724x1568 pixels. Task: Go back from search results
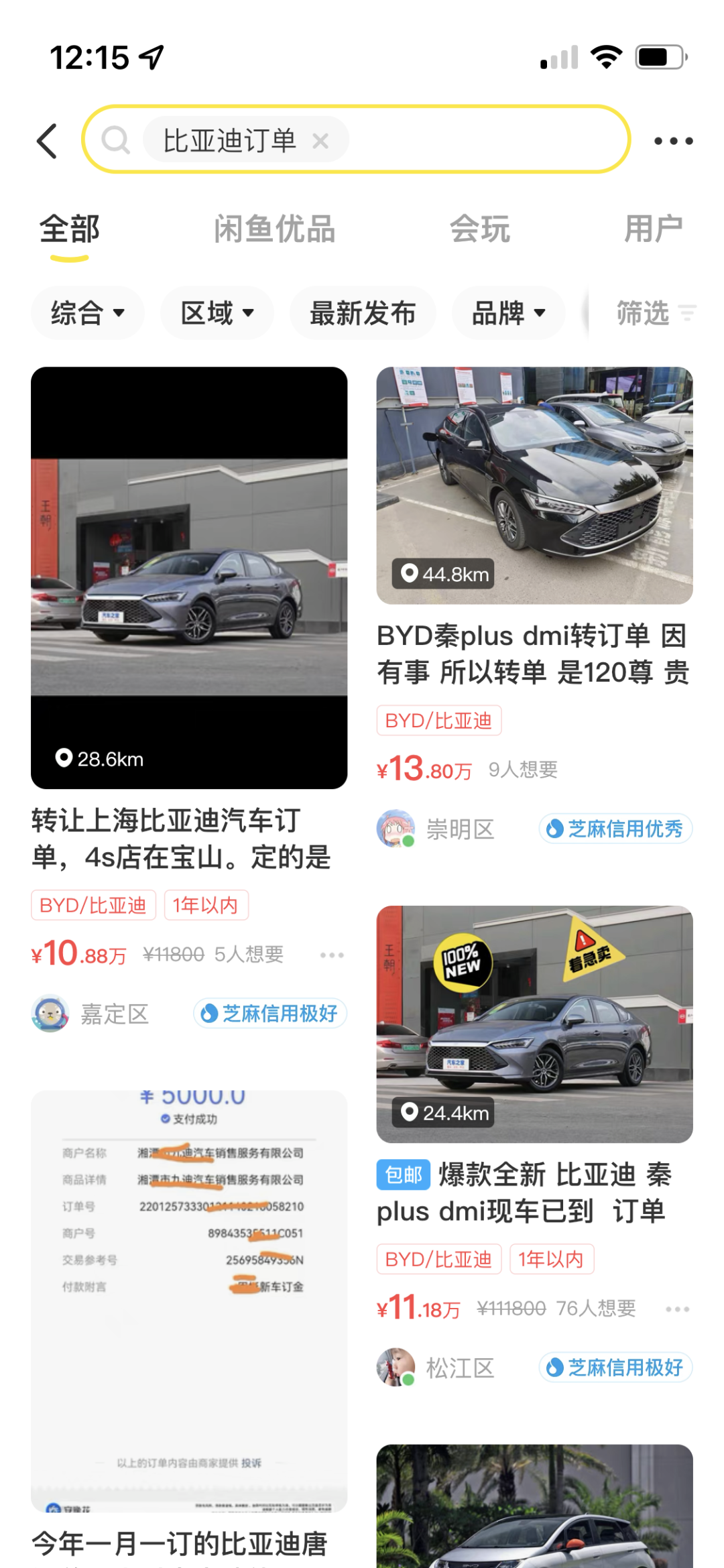pyautogui.click(x=47, y=141)
